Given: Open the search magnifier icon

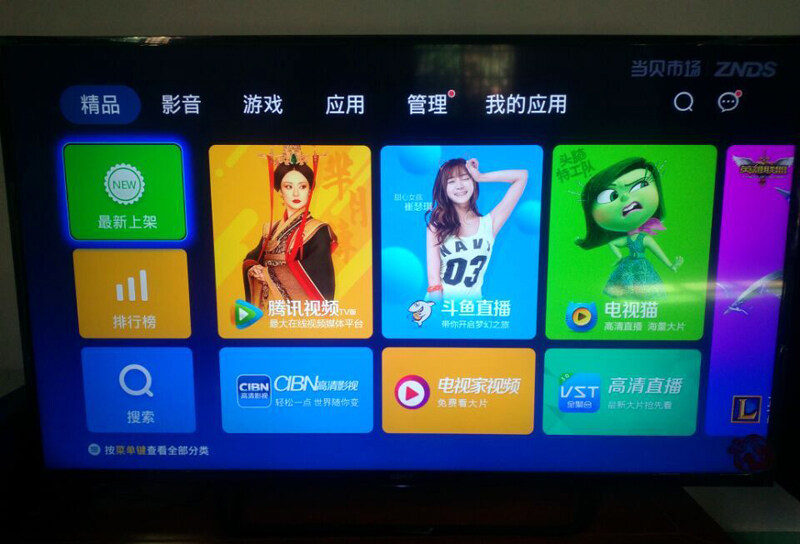Looking at the screenshot, I should click(x=683, y=102).
